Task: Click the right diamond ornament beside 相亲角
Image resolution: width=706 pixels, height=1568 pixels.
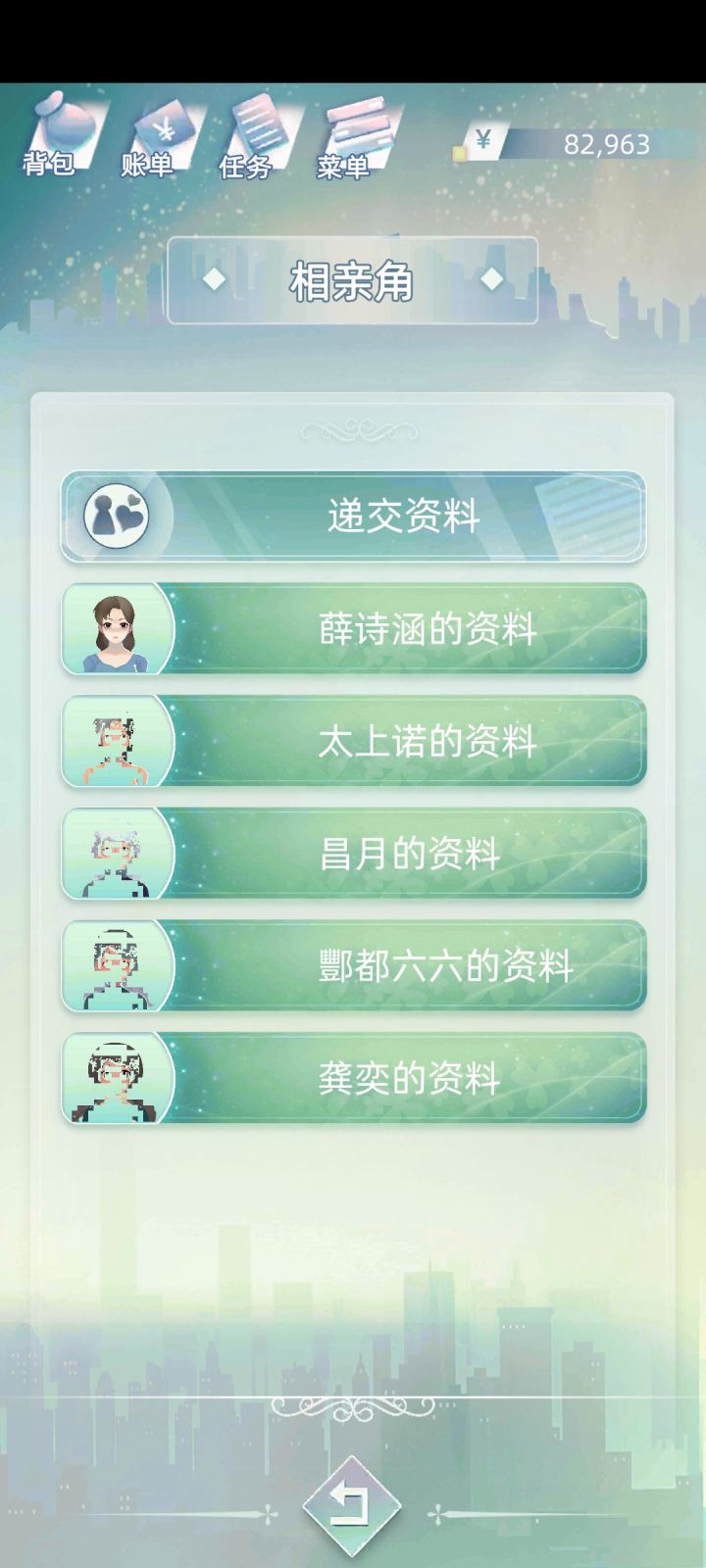Action: [x=490, y=279]
